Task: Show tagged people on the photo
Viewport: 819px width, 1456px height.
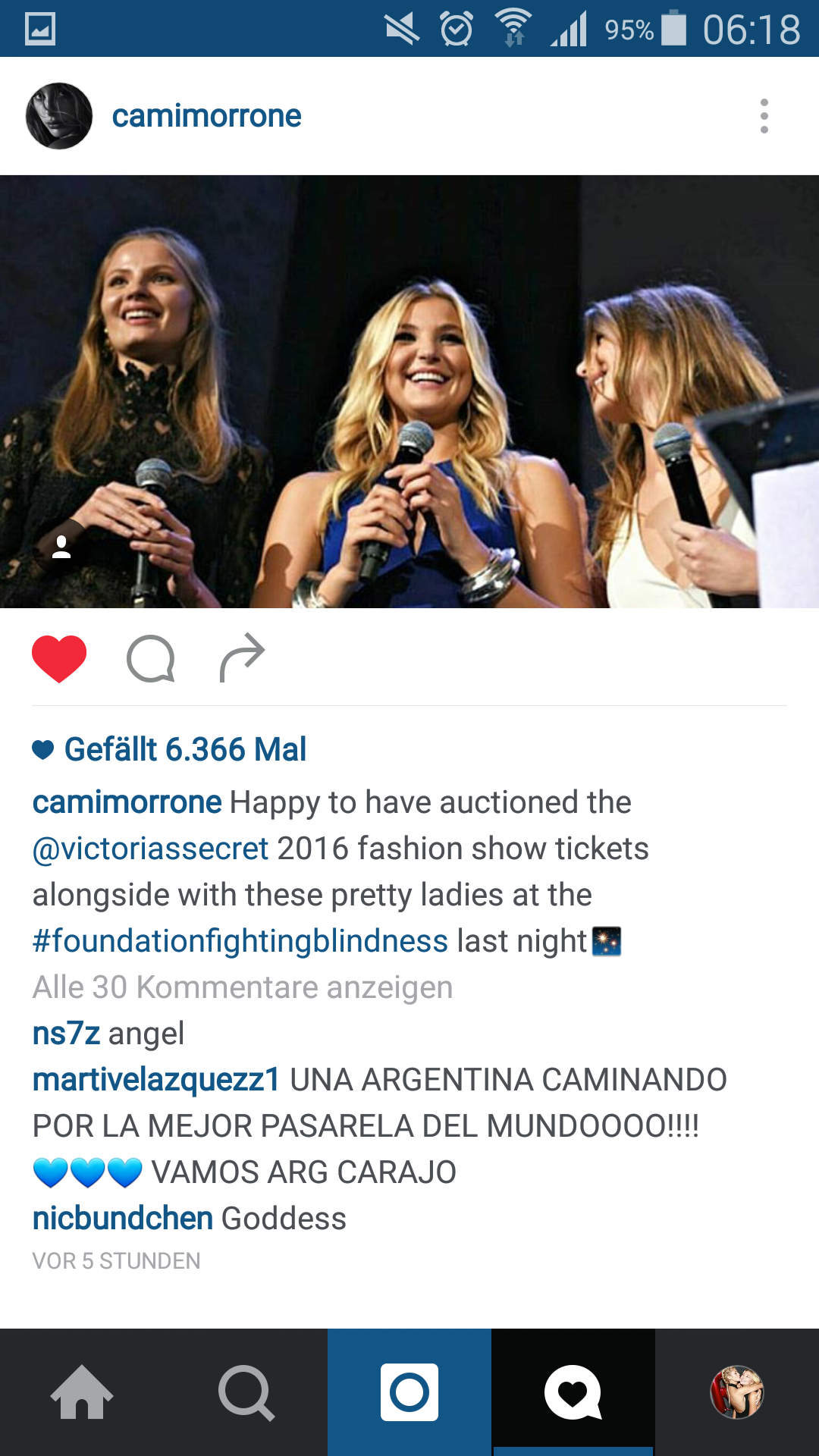Action: (61, 547)
